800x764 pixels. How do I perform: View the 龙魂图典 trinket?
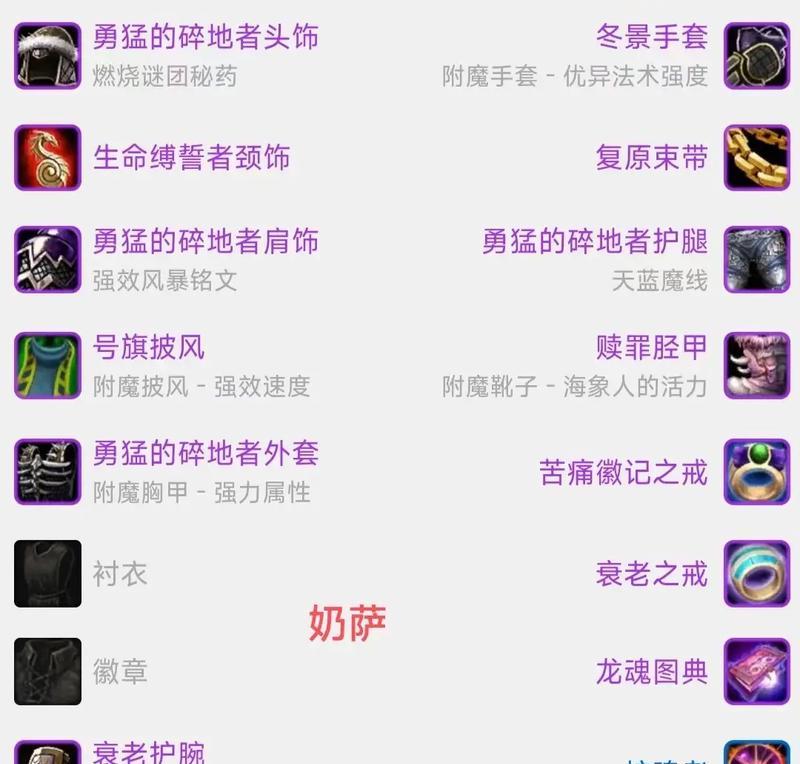[x=651, y=671]
